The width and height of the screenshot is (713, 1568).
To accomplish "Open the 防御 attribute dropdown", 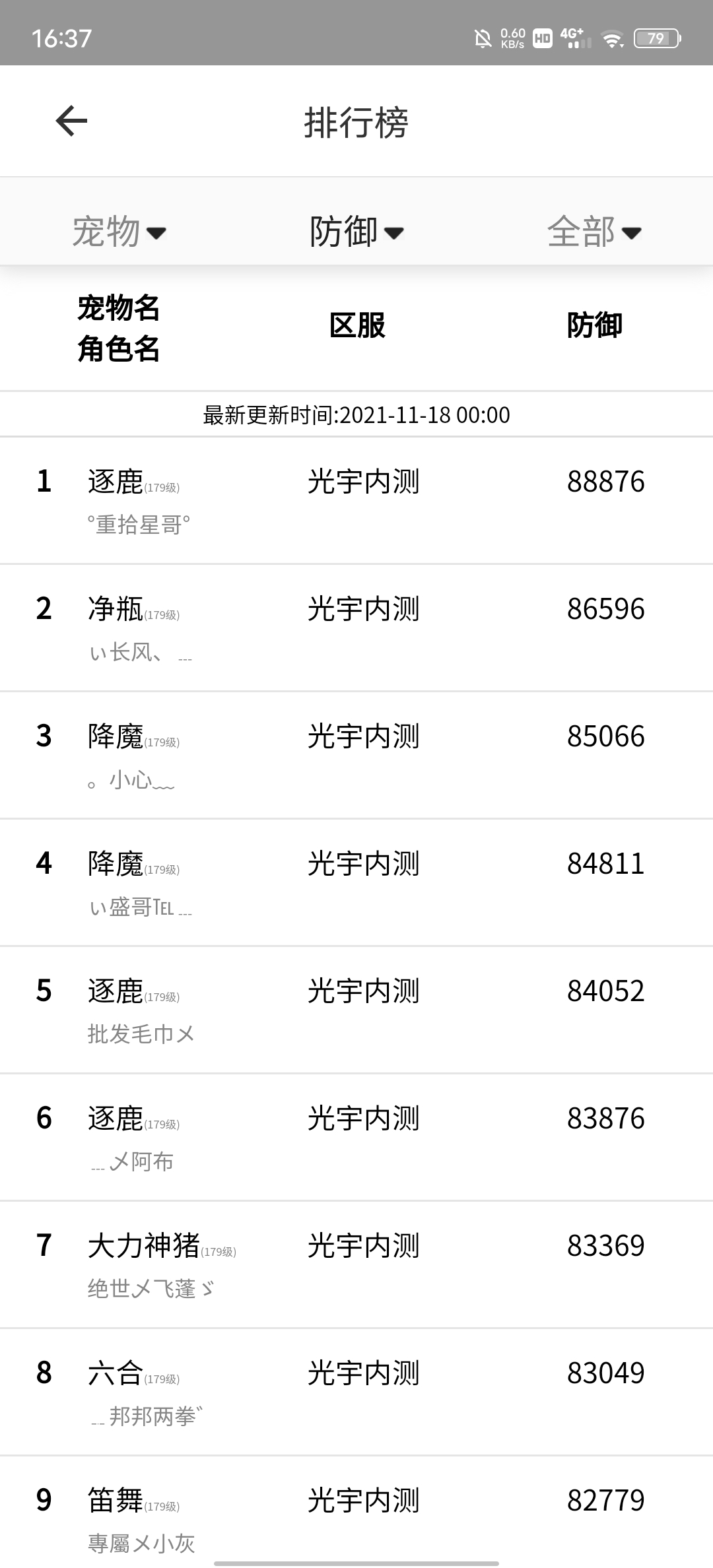I will pos(356,232).
